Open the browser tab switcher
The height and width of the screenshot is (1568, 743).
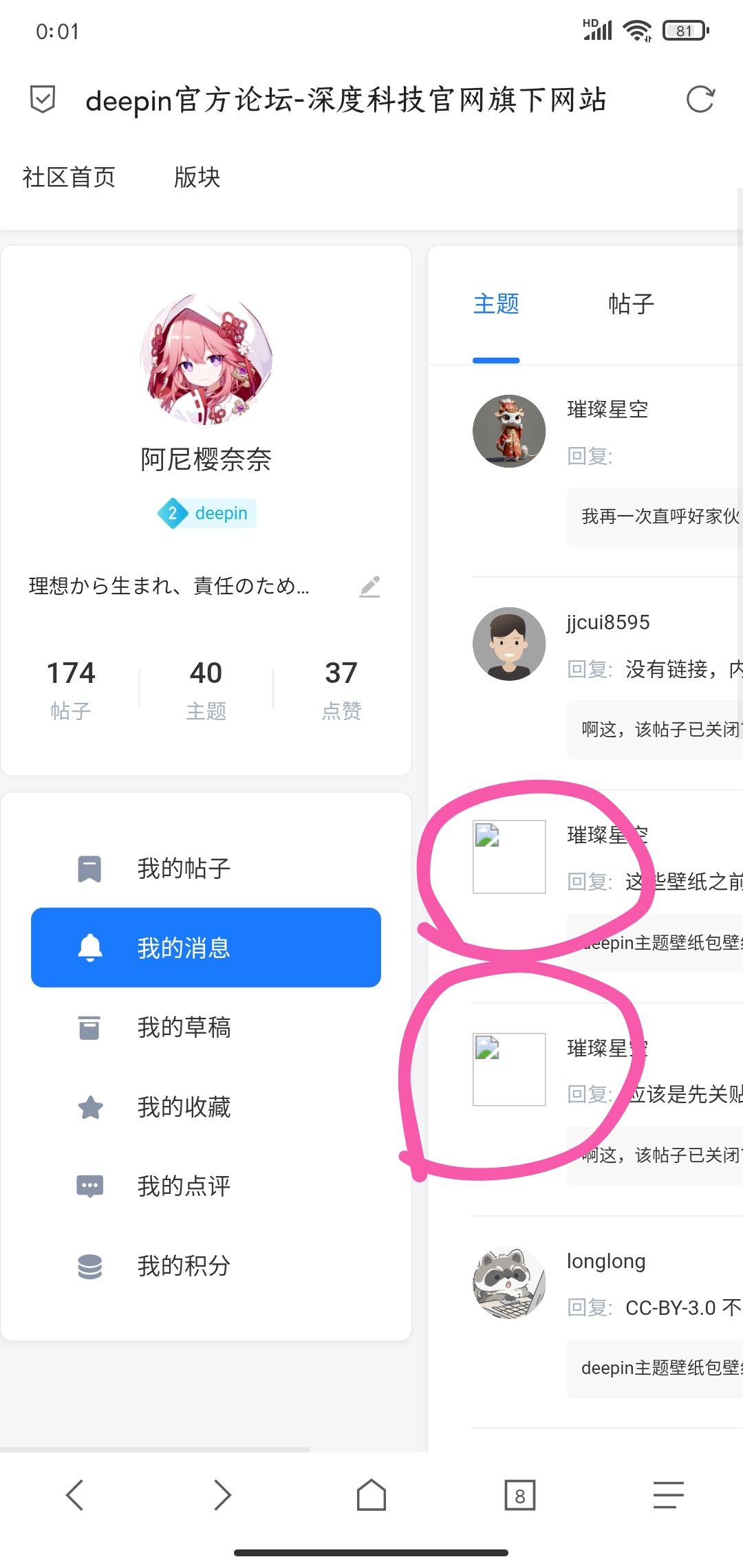point(519,1495)
